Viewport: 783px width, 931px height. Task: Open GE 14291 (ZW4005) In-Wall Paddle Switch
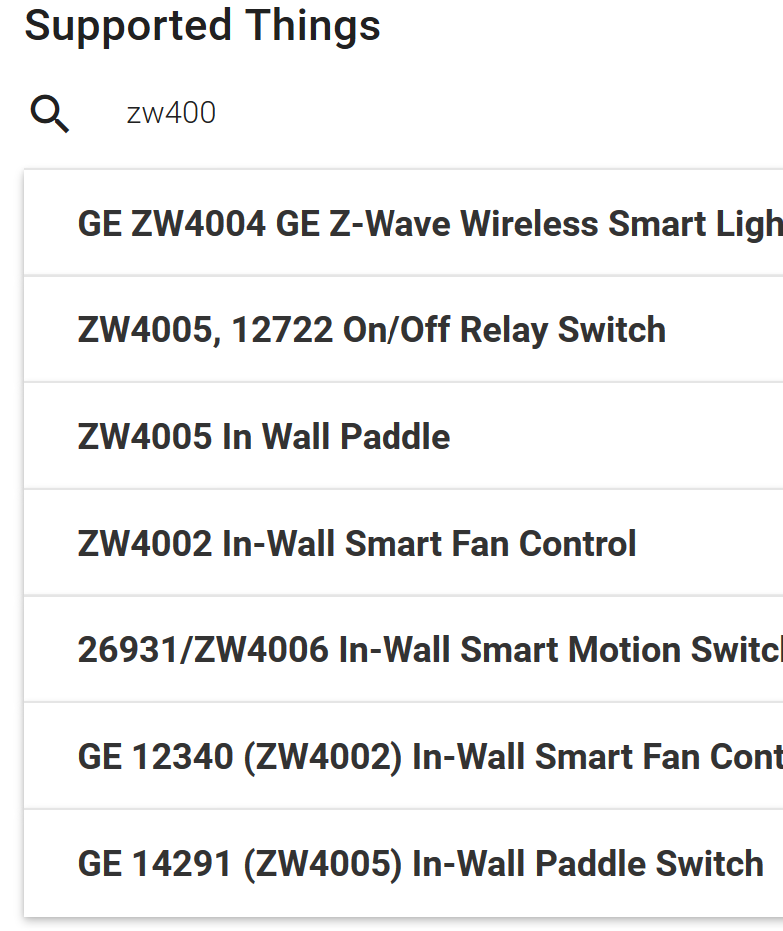tap(420, 864)
